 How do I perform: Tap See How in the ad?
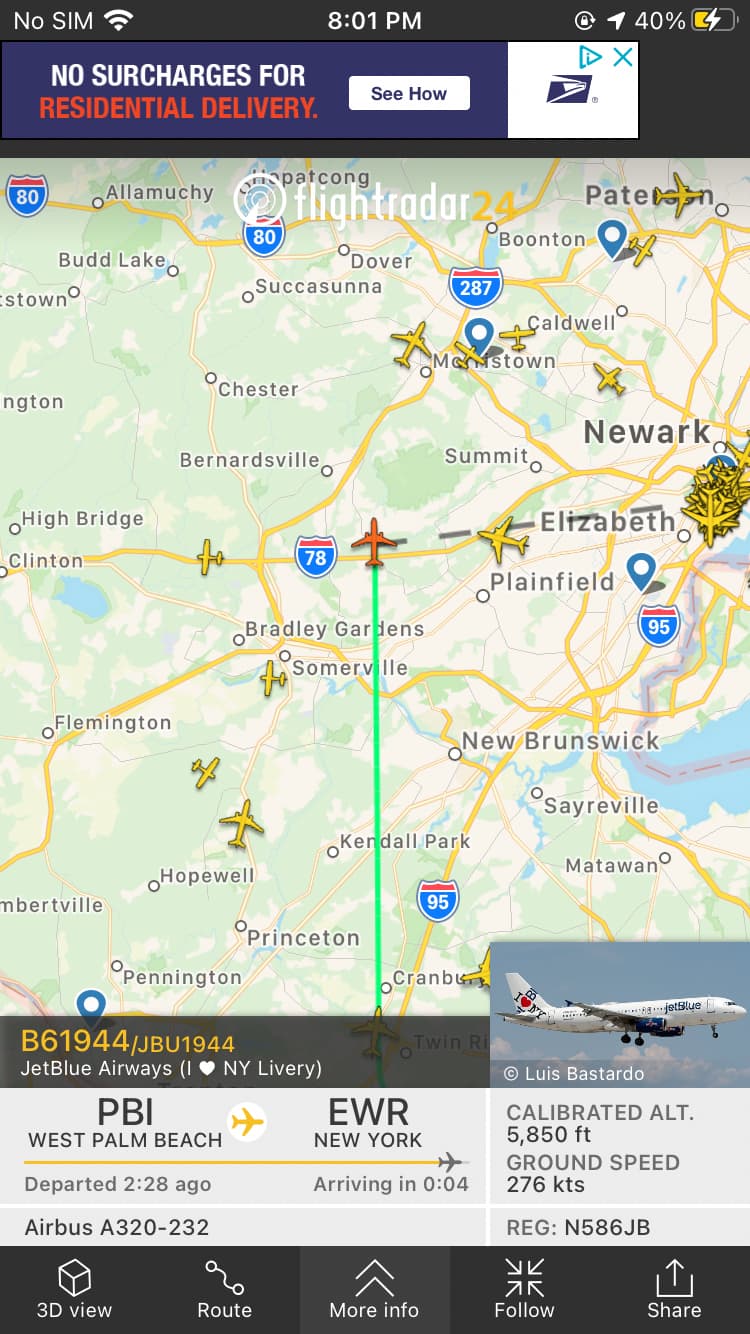click(408, 93)
